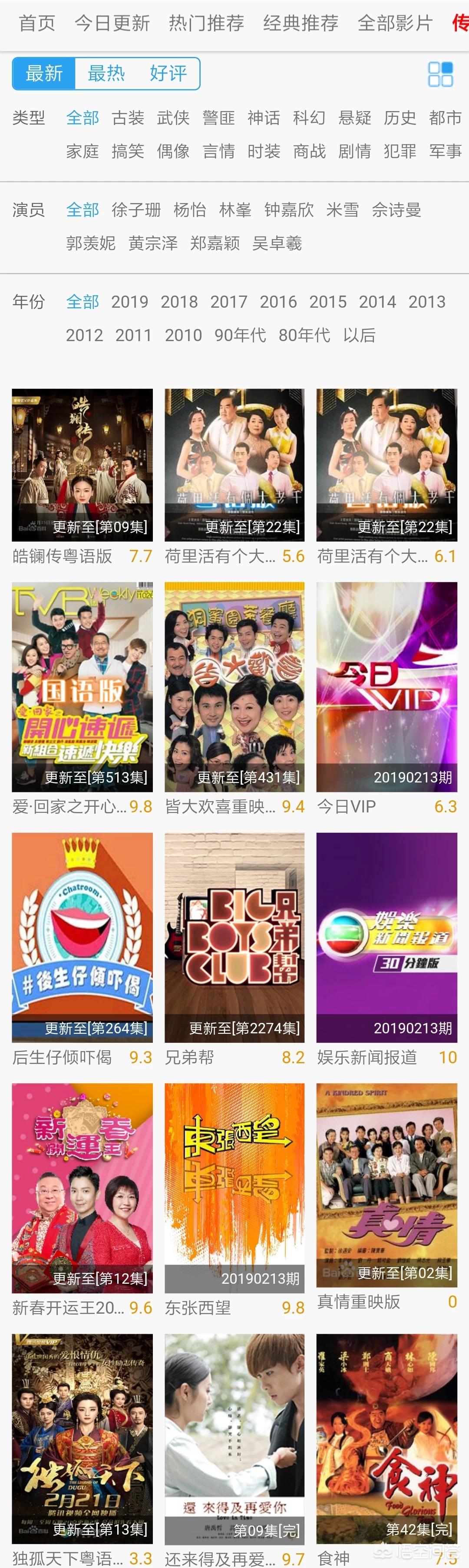Screen dimensions: 469x1568
Task: Open the 东张西望 program
Action: (x=234, y=1187)
